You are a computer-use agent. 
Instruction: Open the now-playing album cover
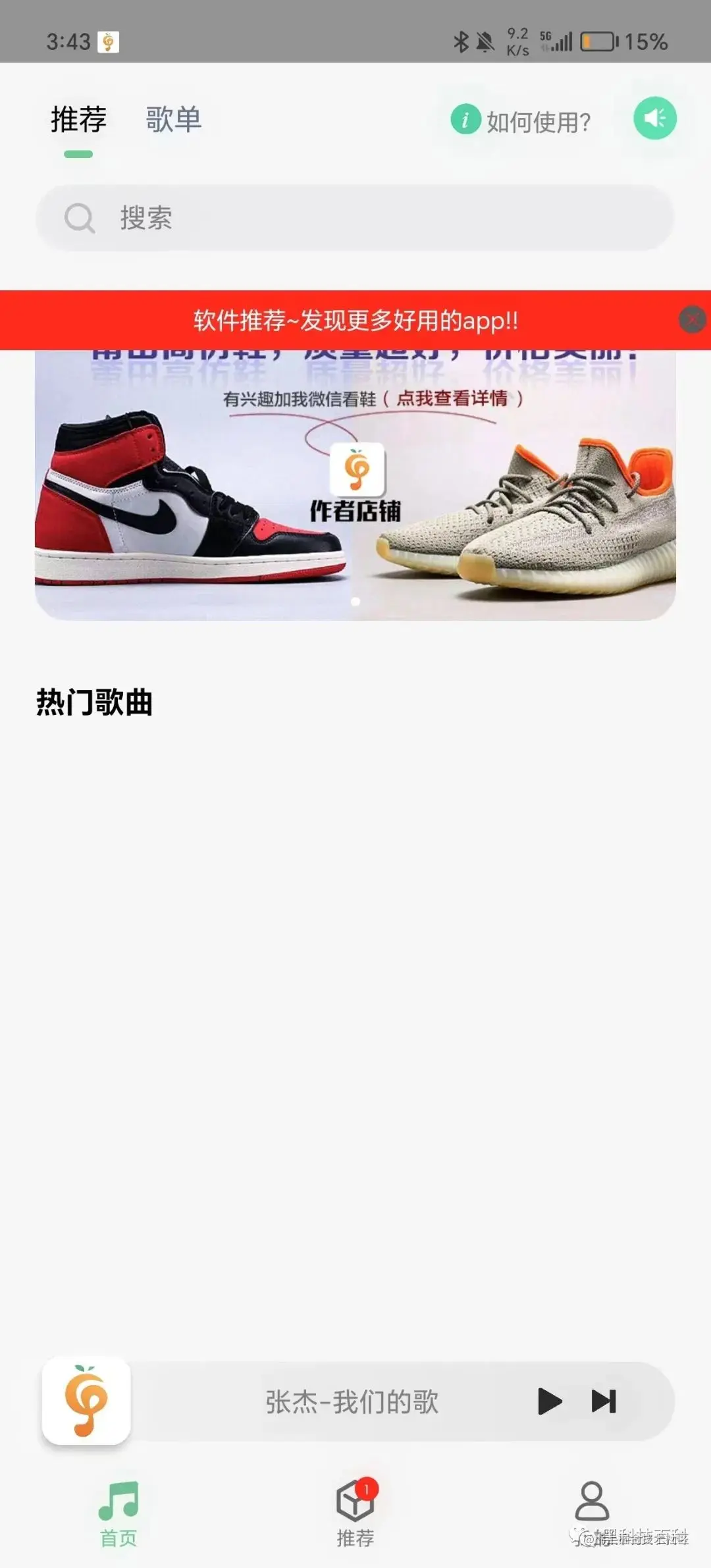pyautogui.click(x=86, y=1401)
